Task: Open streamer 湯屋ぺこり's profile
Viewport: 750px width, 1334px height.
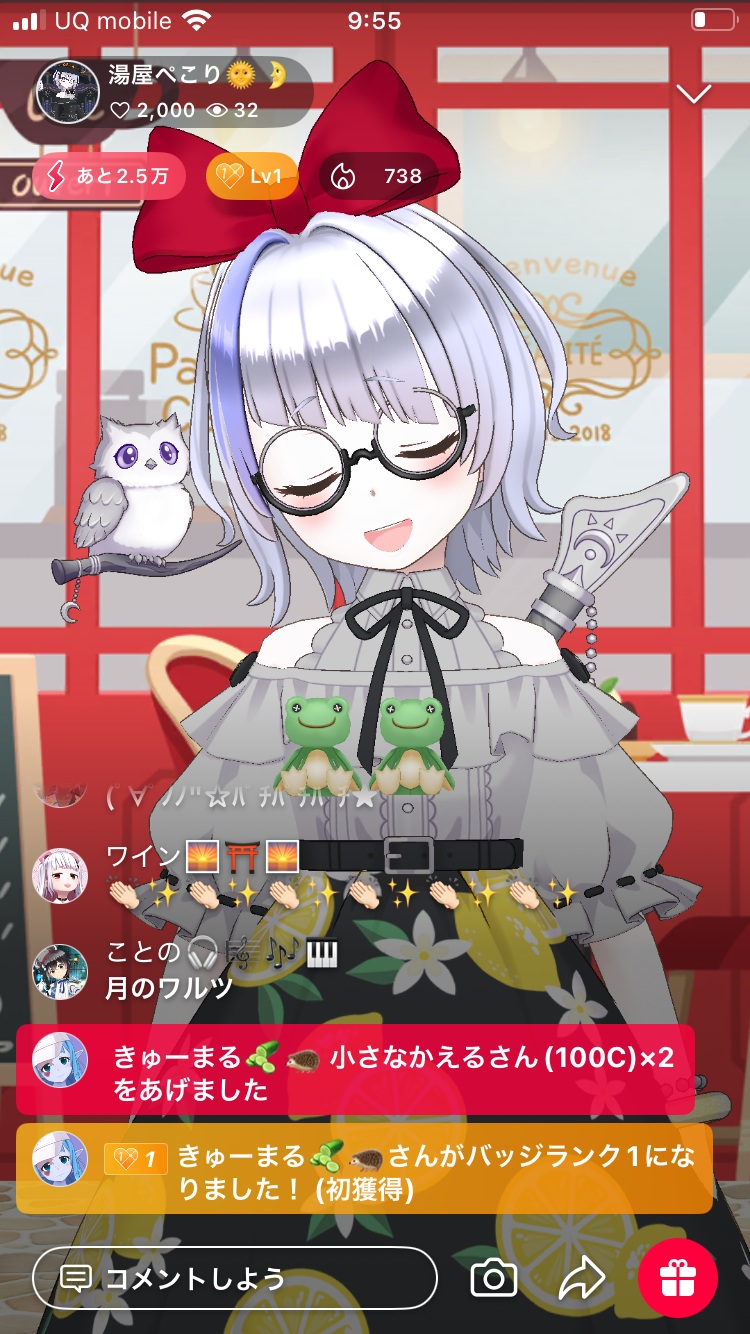Action: (x=68, y=91)
